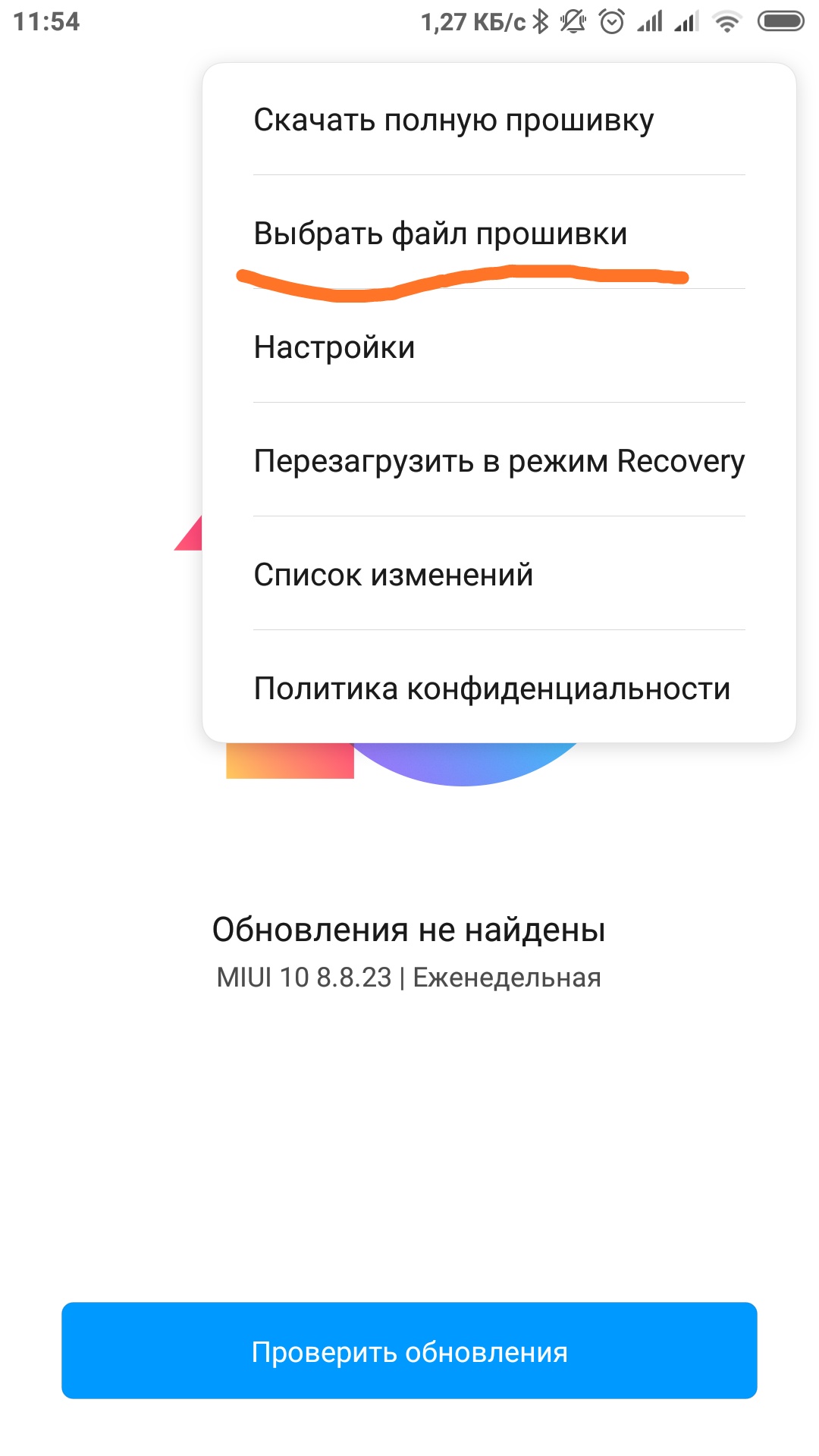Image resolution: width=819 pixels, height=1456 pixels.
Task: Tap 'Проверить обновления' button
Action: click(409, 1351)
